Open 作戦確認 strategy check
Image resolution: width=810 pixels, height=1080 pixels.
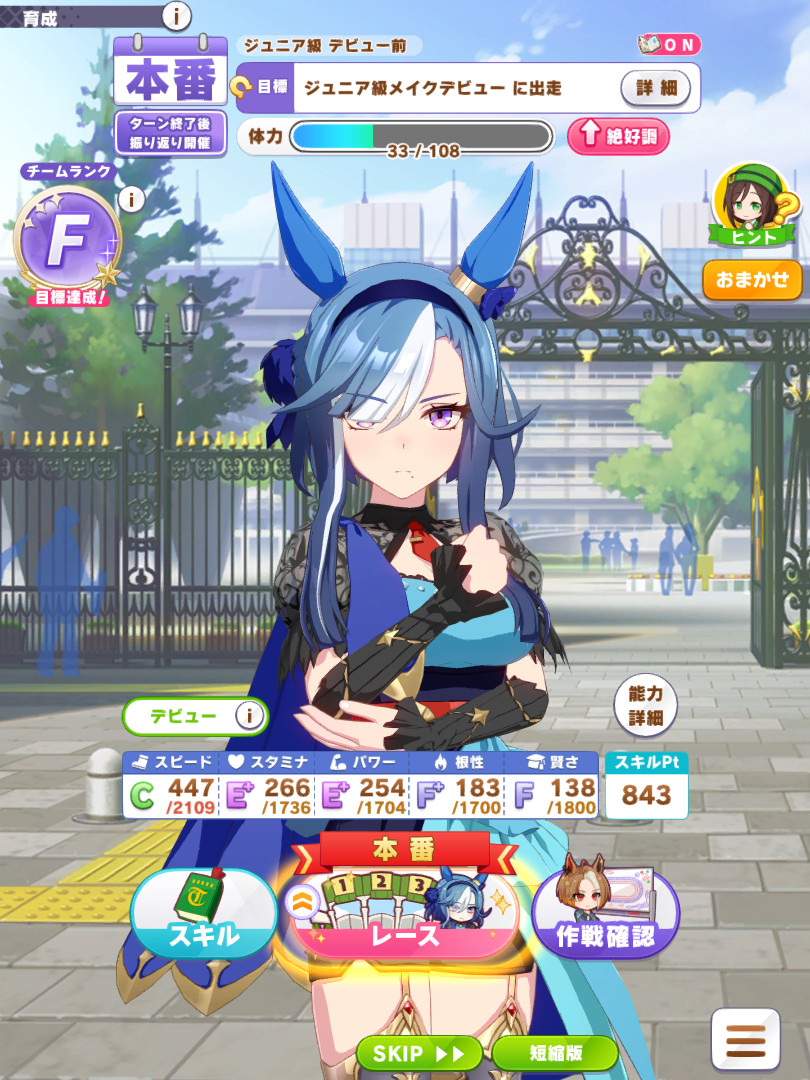(x=606, y=913)
